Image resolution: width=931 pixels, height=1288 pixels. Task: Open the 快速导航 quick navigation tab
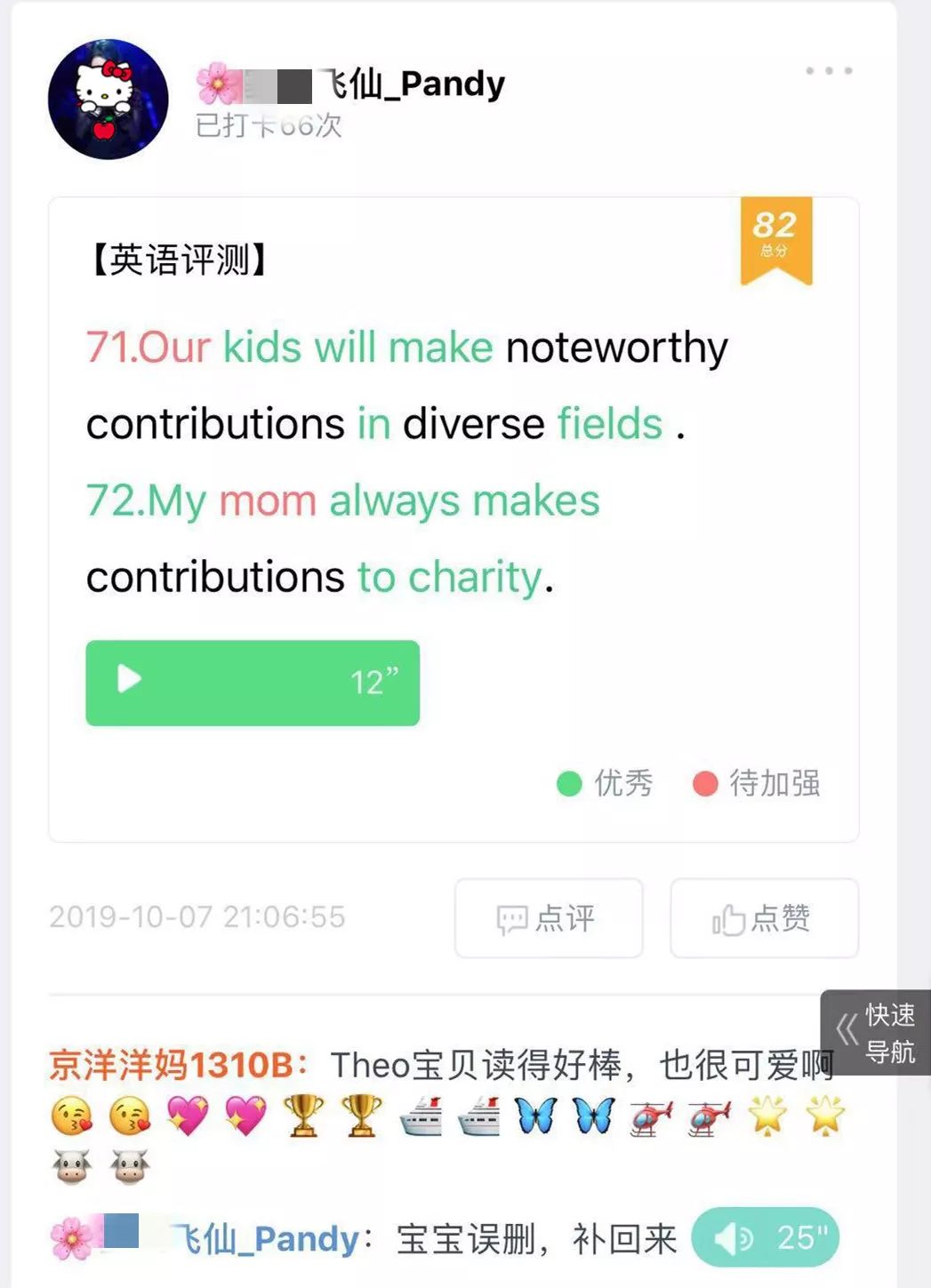pyautogui.click(x=880, y=1031)
